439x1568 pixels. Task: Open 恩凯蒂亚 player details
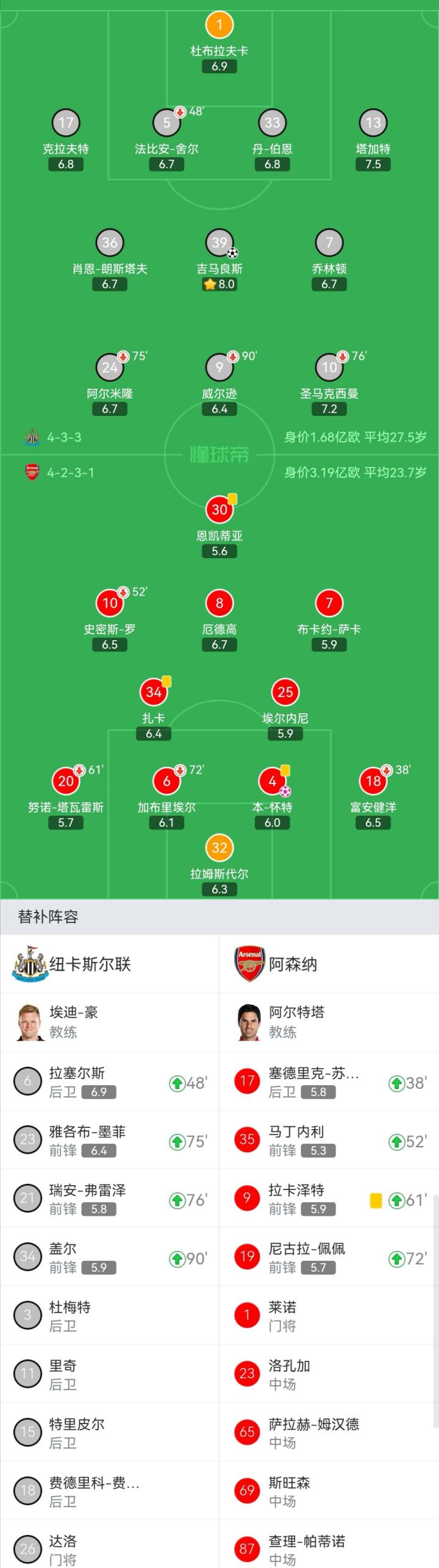tap(220, 510)
